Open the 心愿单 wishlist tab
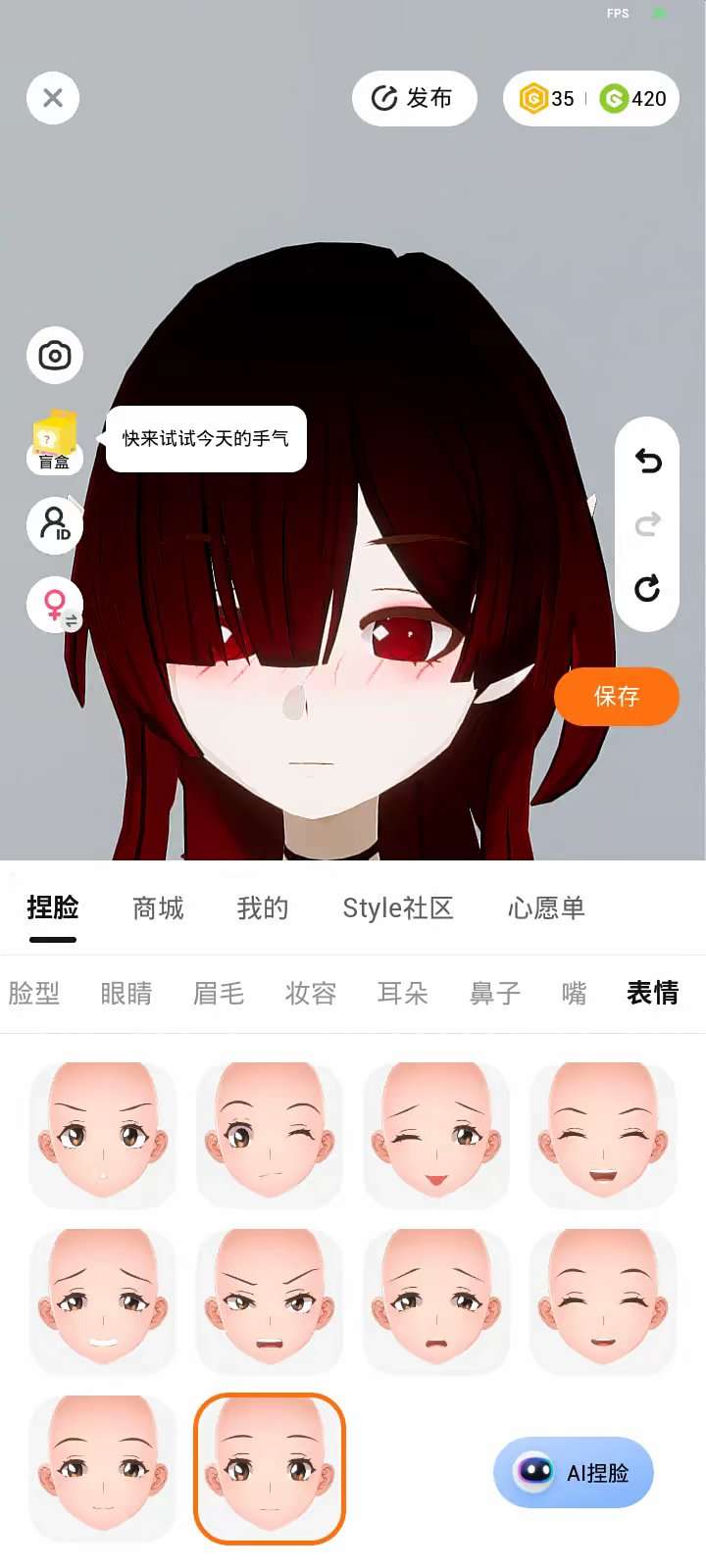This screenshot has height=1568, width=706. 546,908
